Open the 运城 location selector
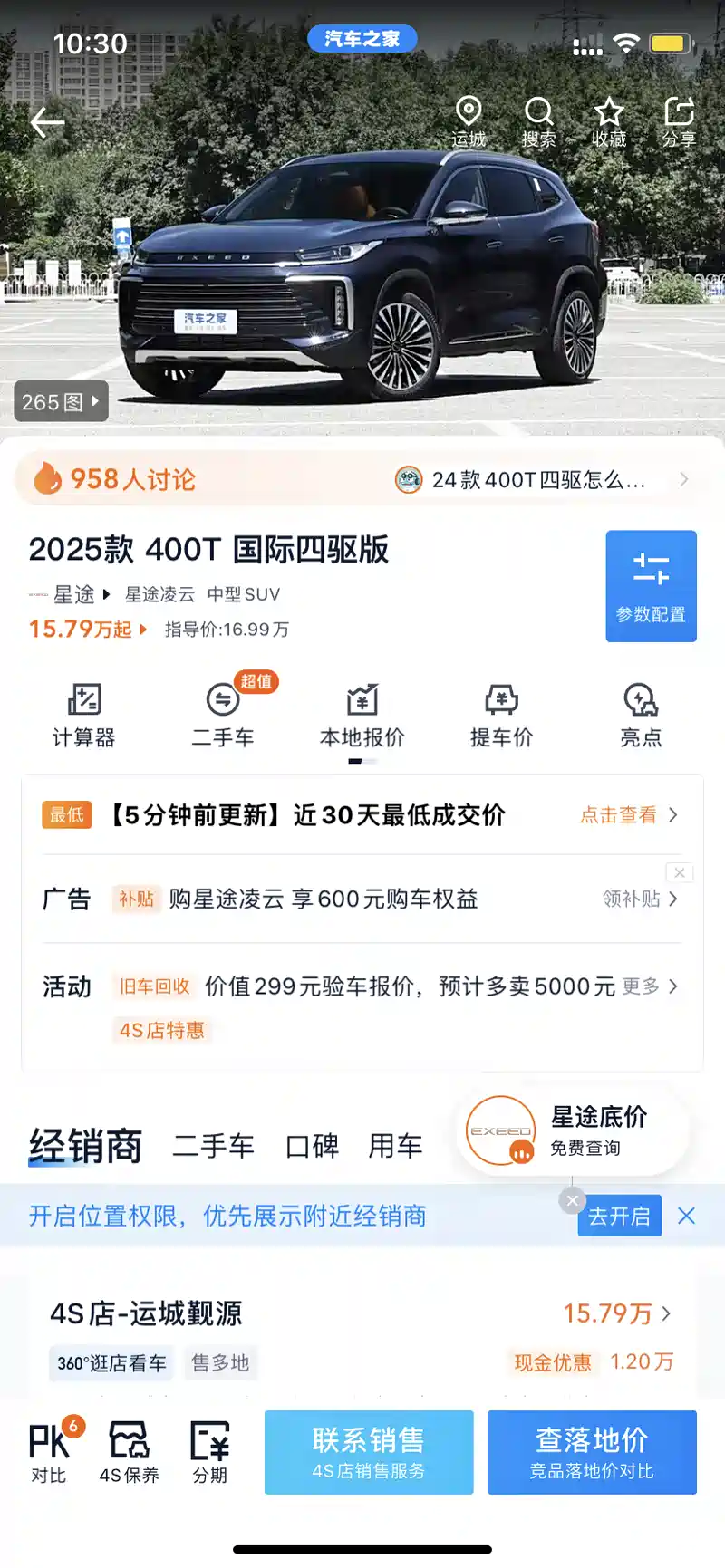This screenshot has width=725, height=1568. (469, 121)
